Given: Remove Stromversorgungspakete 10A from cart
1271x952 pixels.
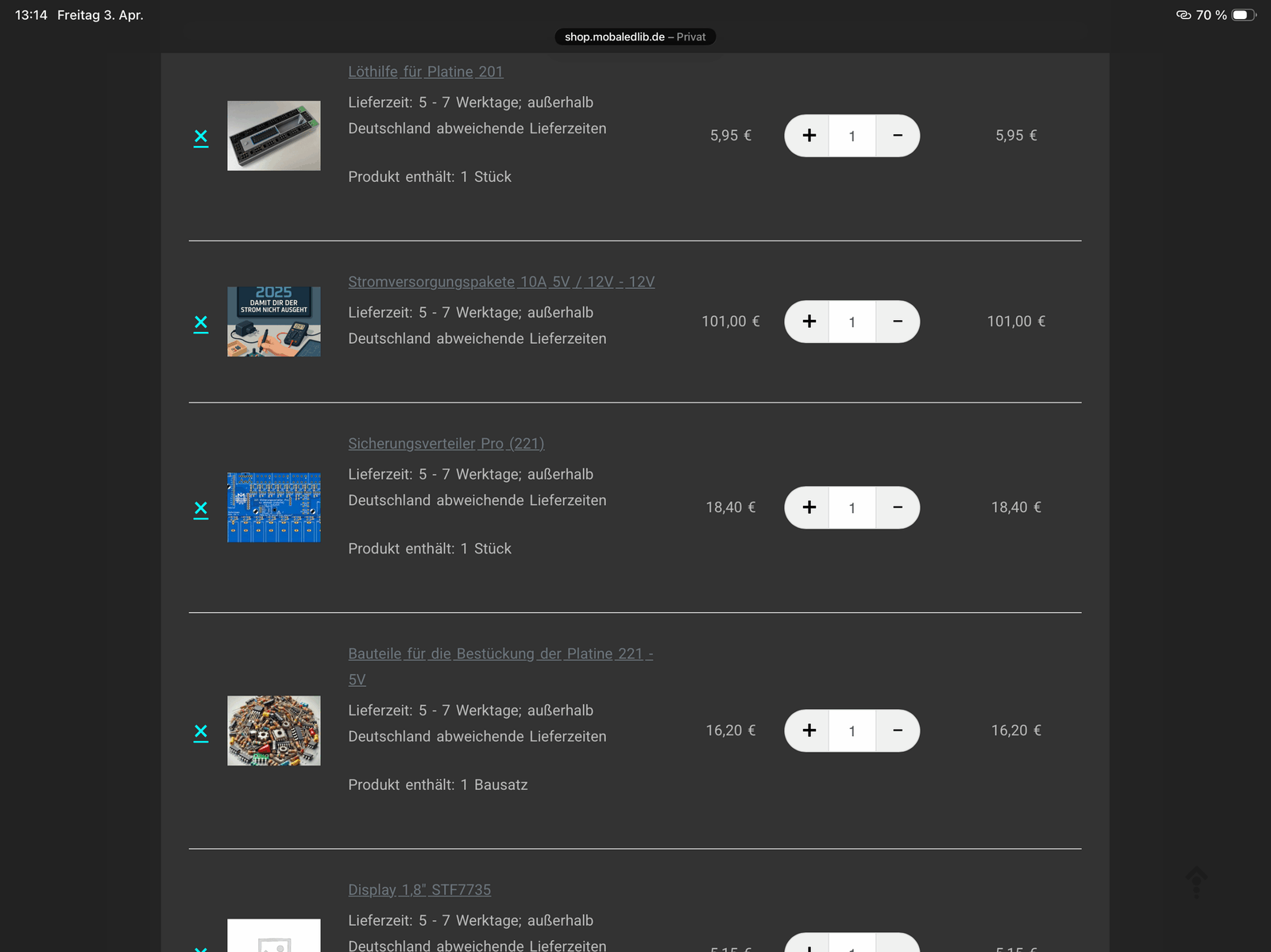Looking at the screenshot, I should click(x=201, y=322).
